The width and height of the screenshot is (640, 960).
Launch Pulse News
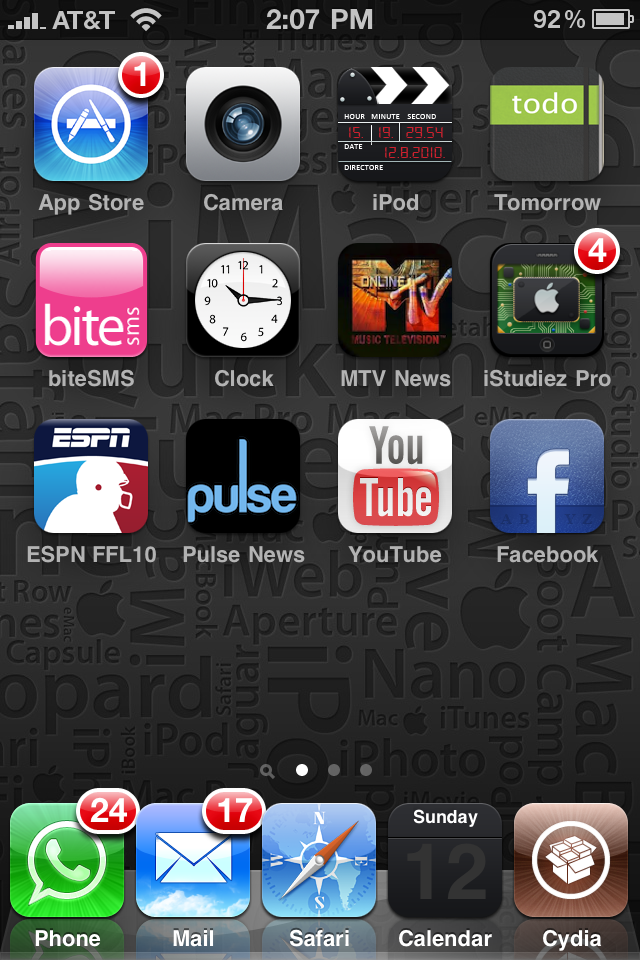(x=243, y=476)
